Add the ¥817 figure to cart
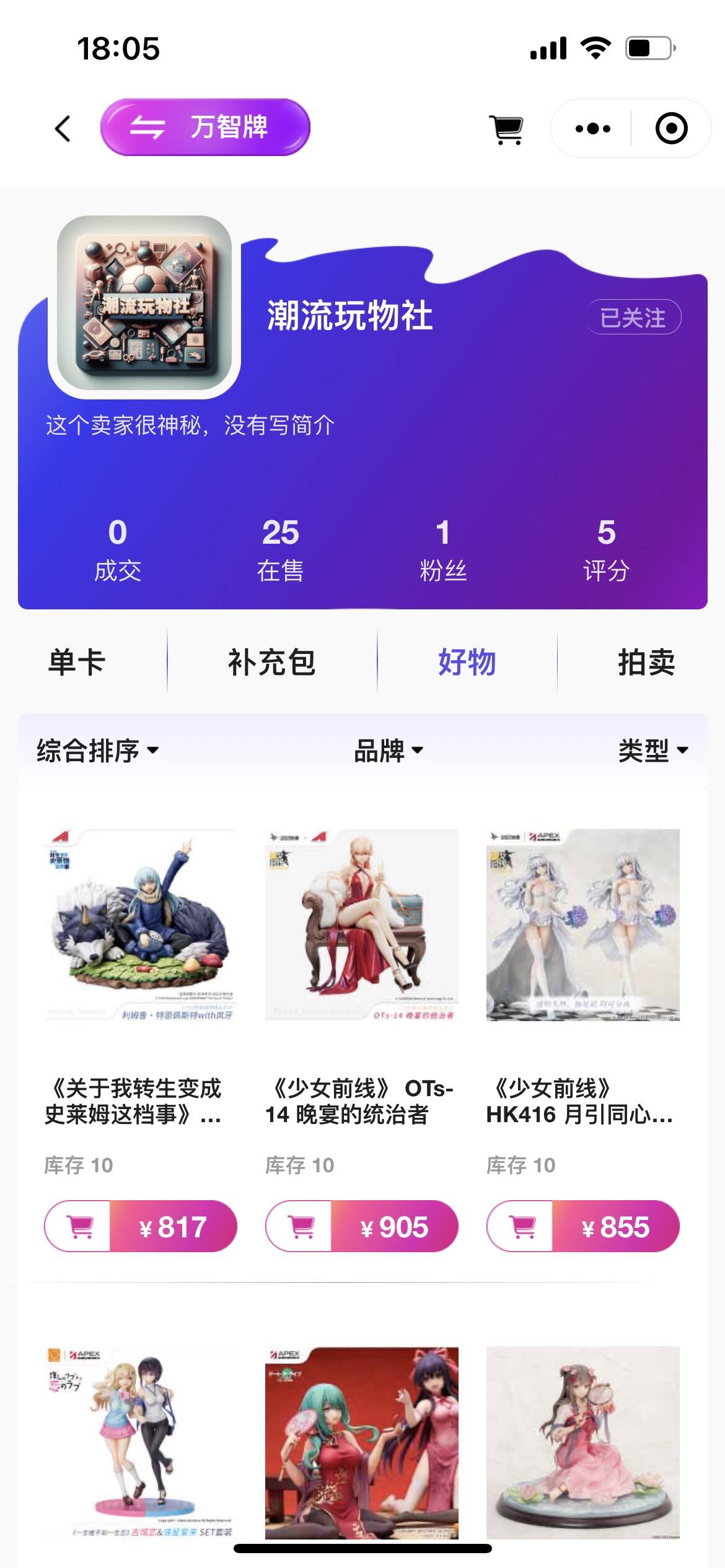725x1568 pixels. 79,1227
